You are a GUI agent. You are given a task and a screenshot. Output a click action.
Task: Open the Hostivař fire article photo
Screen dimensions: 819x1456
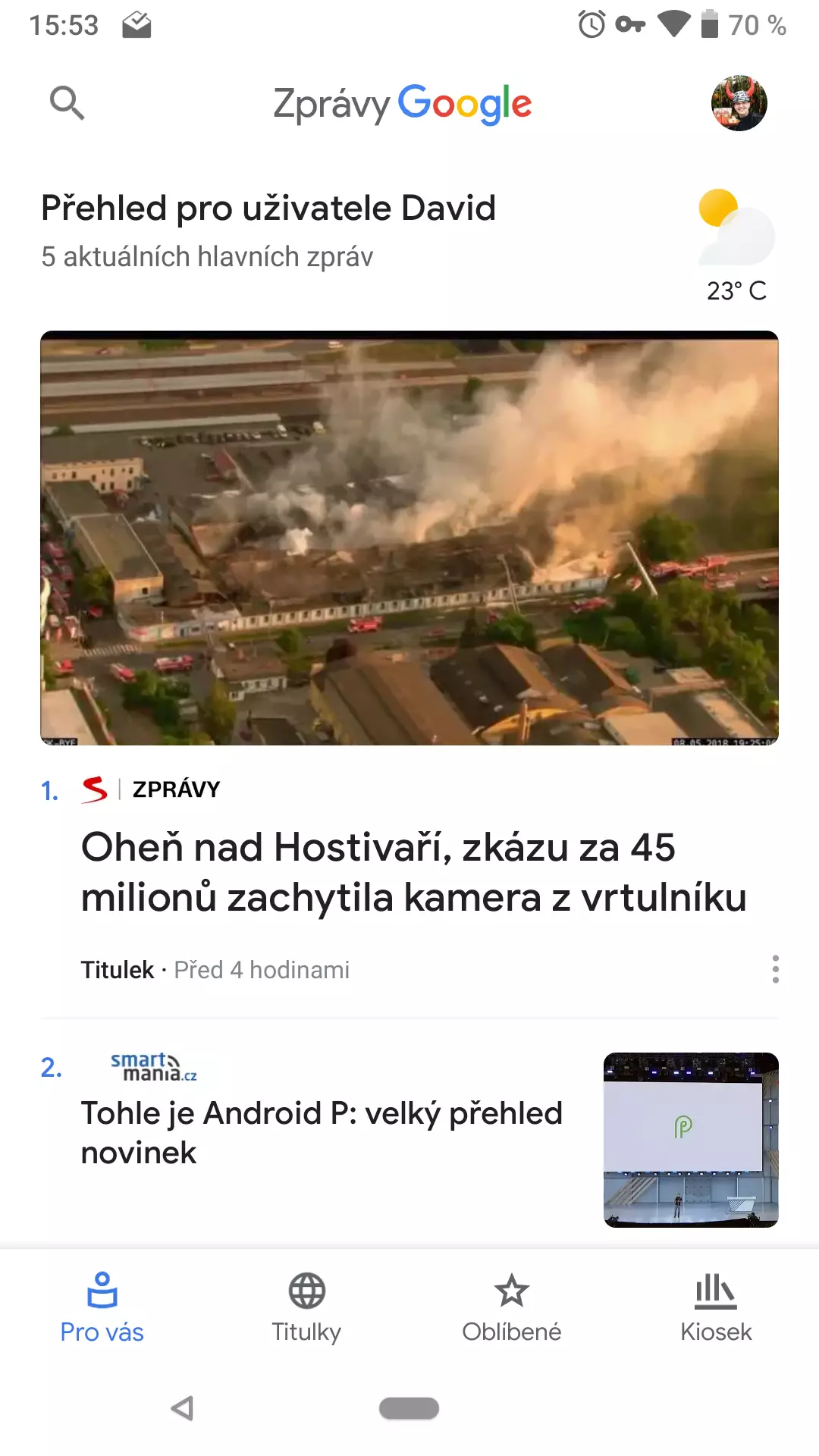409,538
